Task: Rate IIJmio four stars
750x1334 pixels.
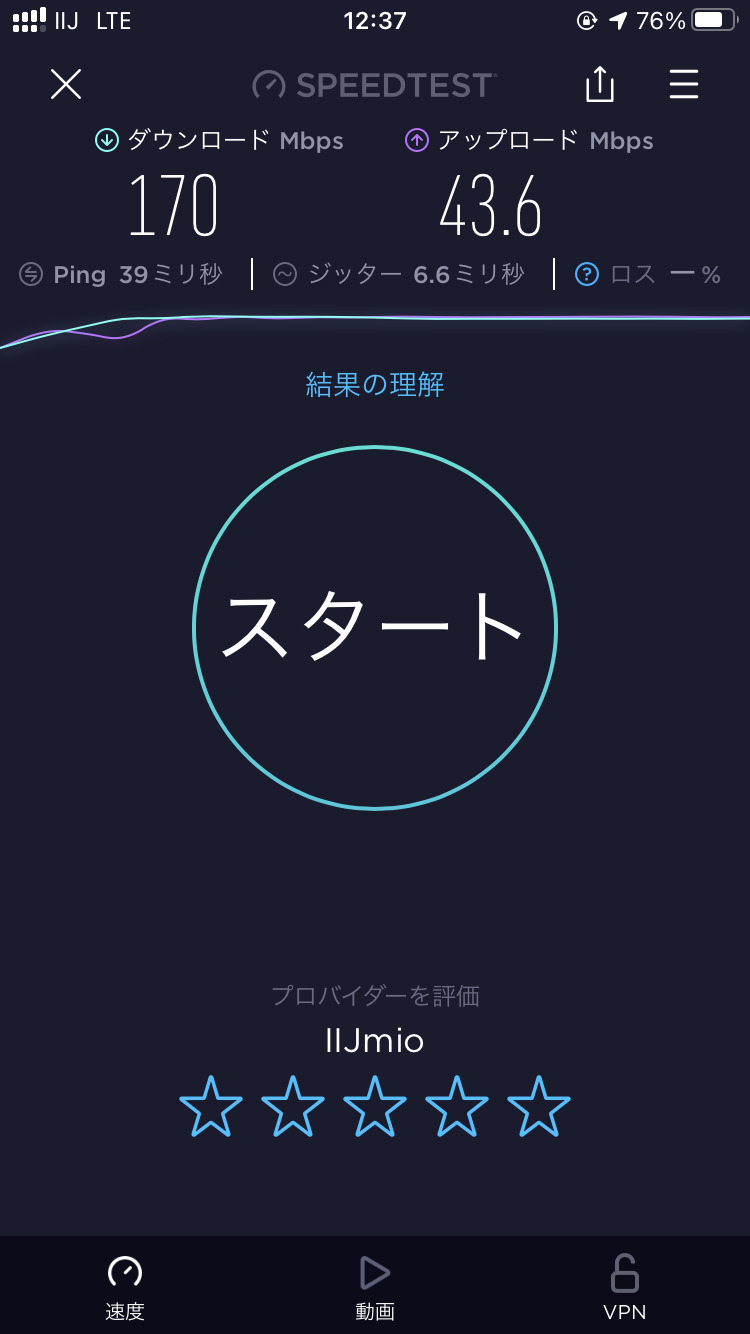Action: [x=457, y=1106]
